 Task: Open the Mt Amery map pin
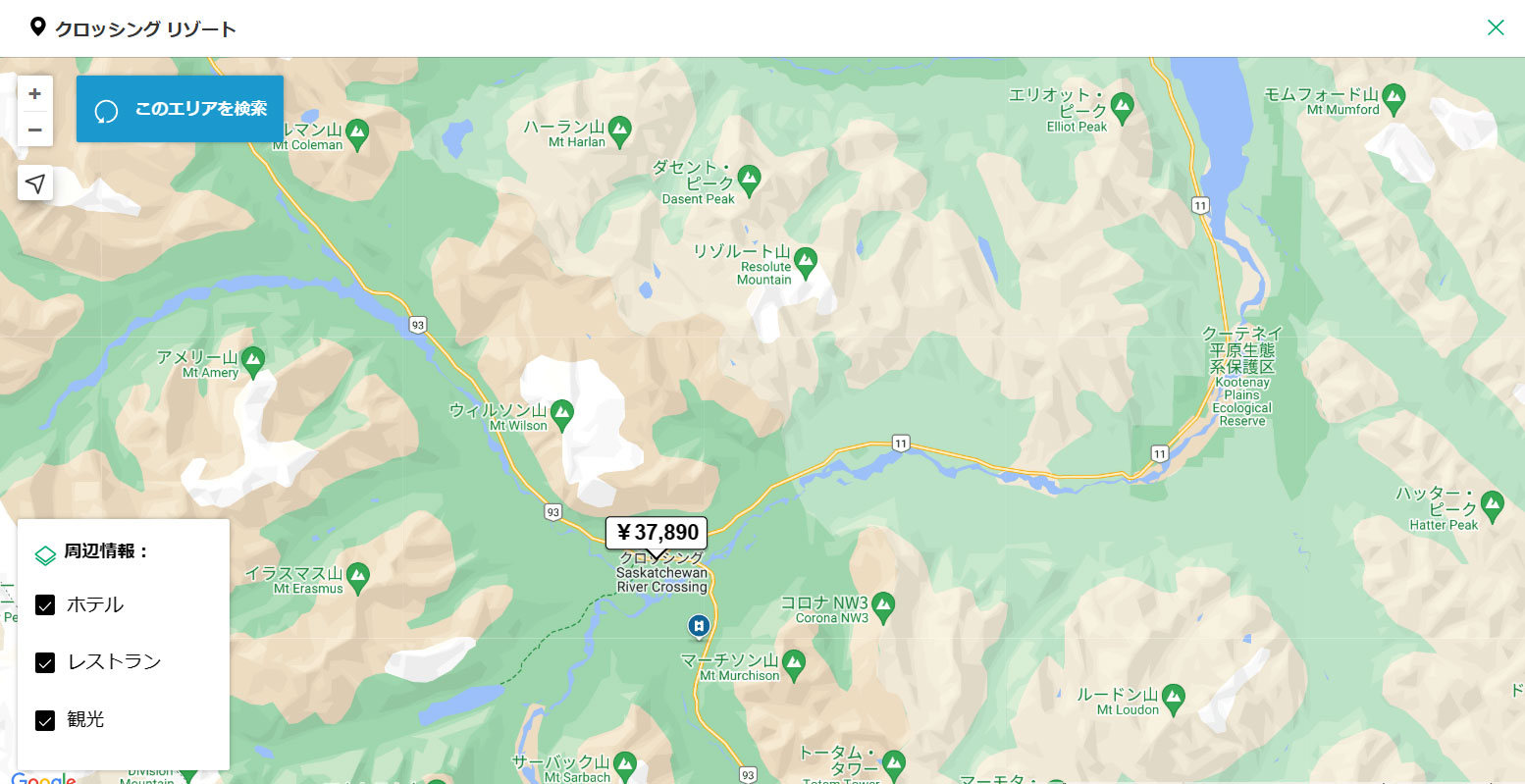(253, 360)
